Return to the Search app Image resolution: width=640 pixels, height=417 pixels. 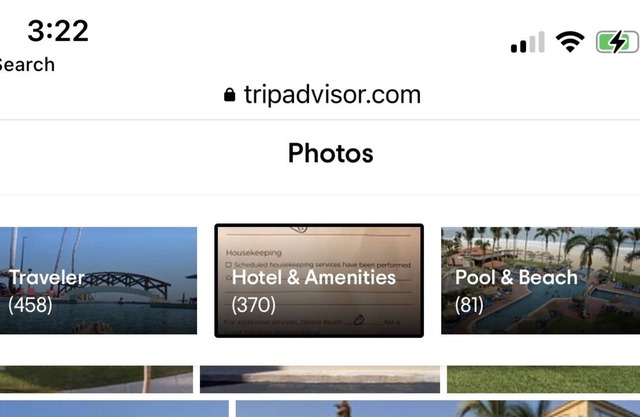tap(26, 65)
